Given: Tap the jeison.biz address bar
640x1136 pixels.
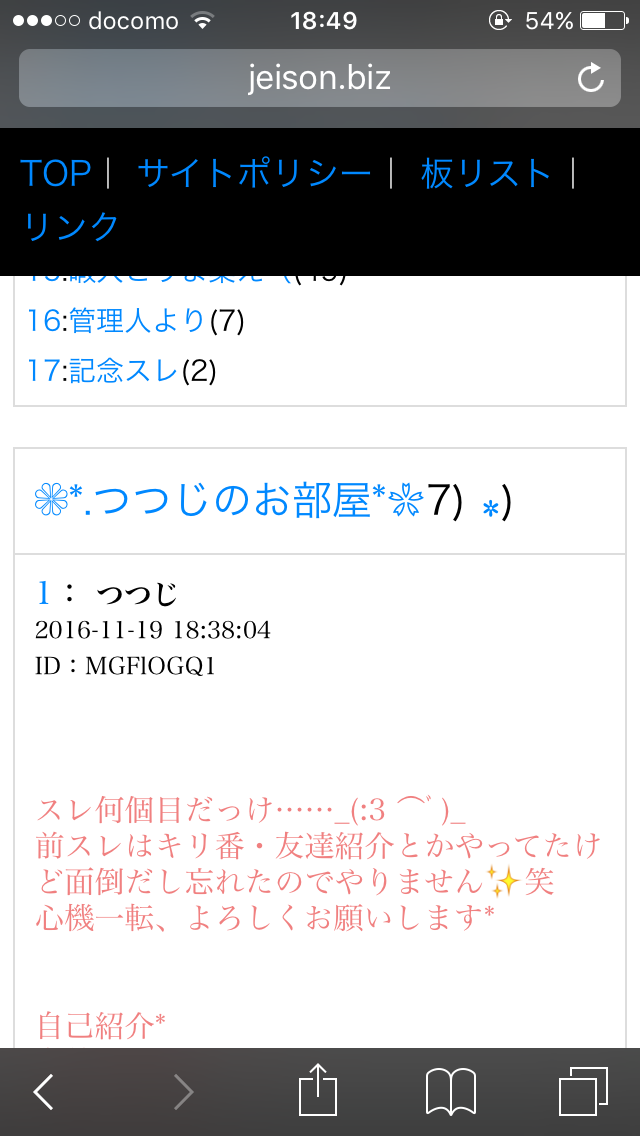Looking at the screenshot, I should [300, 78].
